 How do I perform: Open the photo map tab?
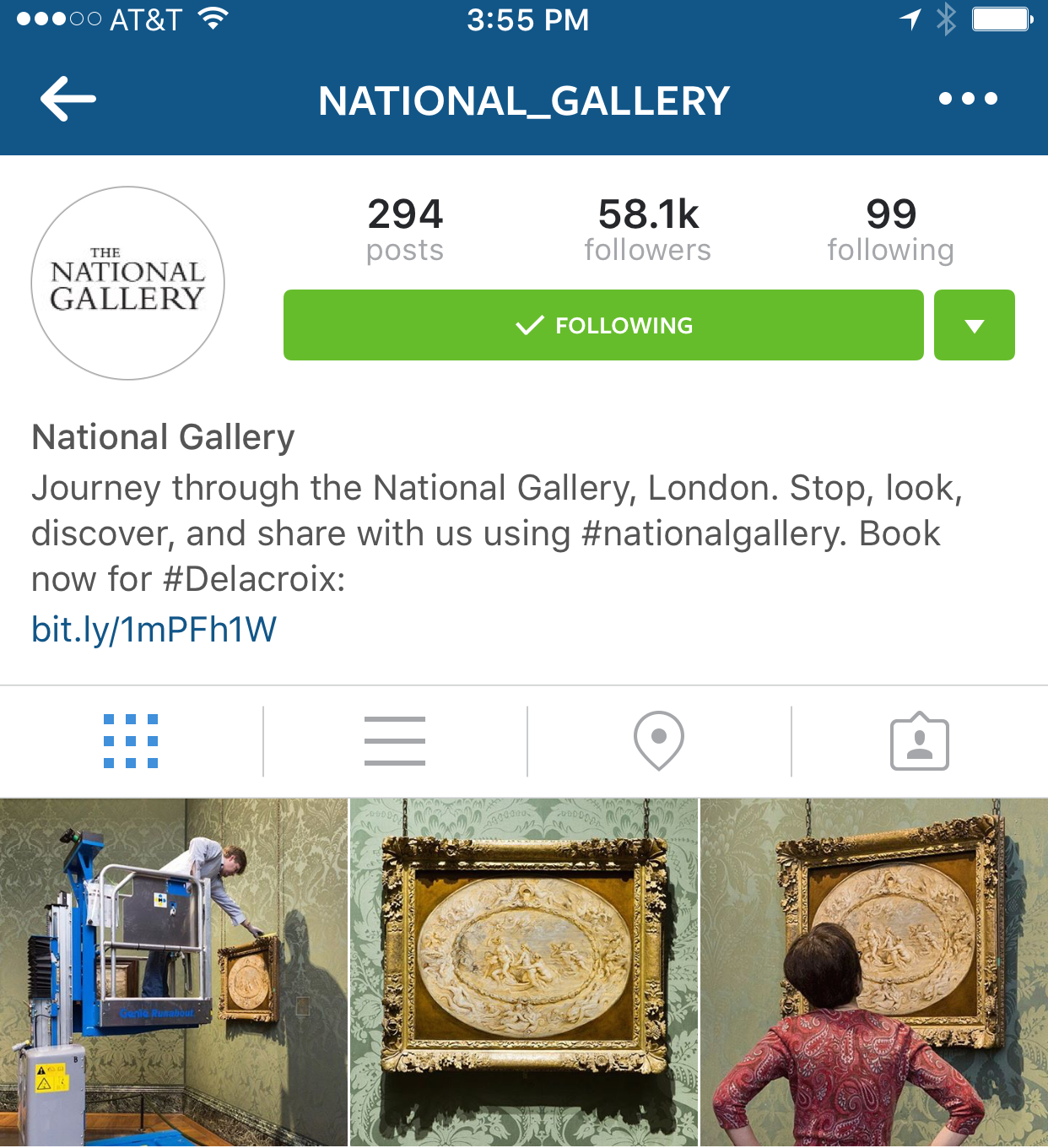click(659, 741)
